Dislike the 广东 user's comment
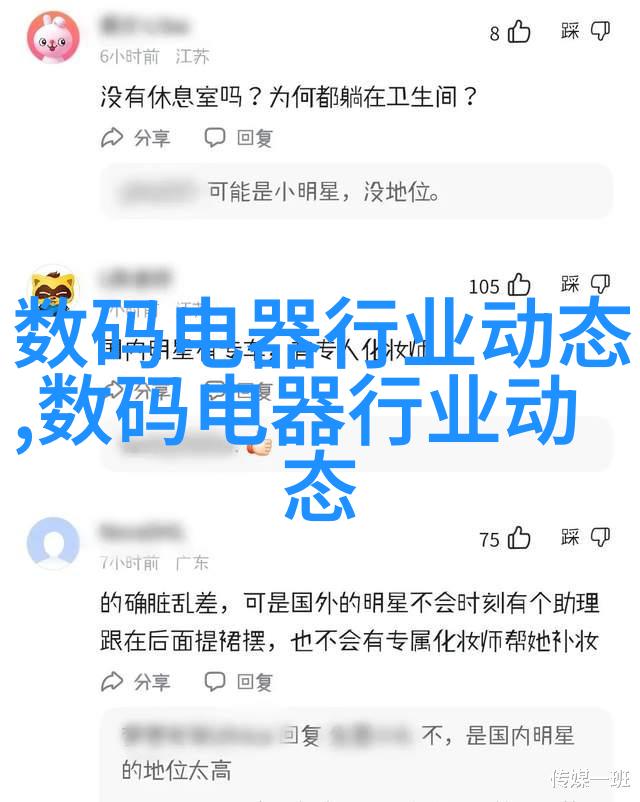 (600, 539)
